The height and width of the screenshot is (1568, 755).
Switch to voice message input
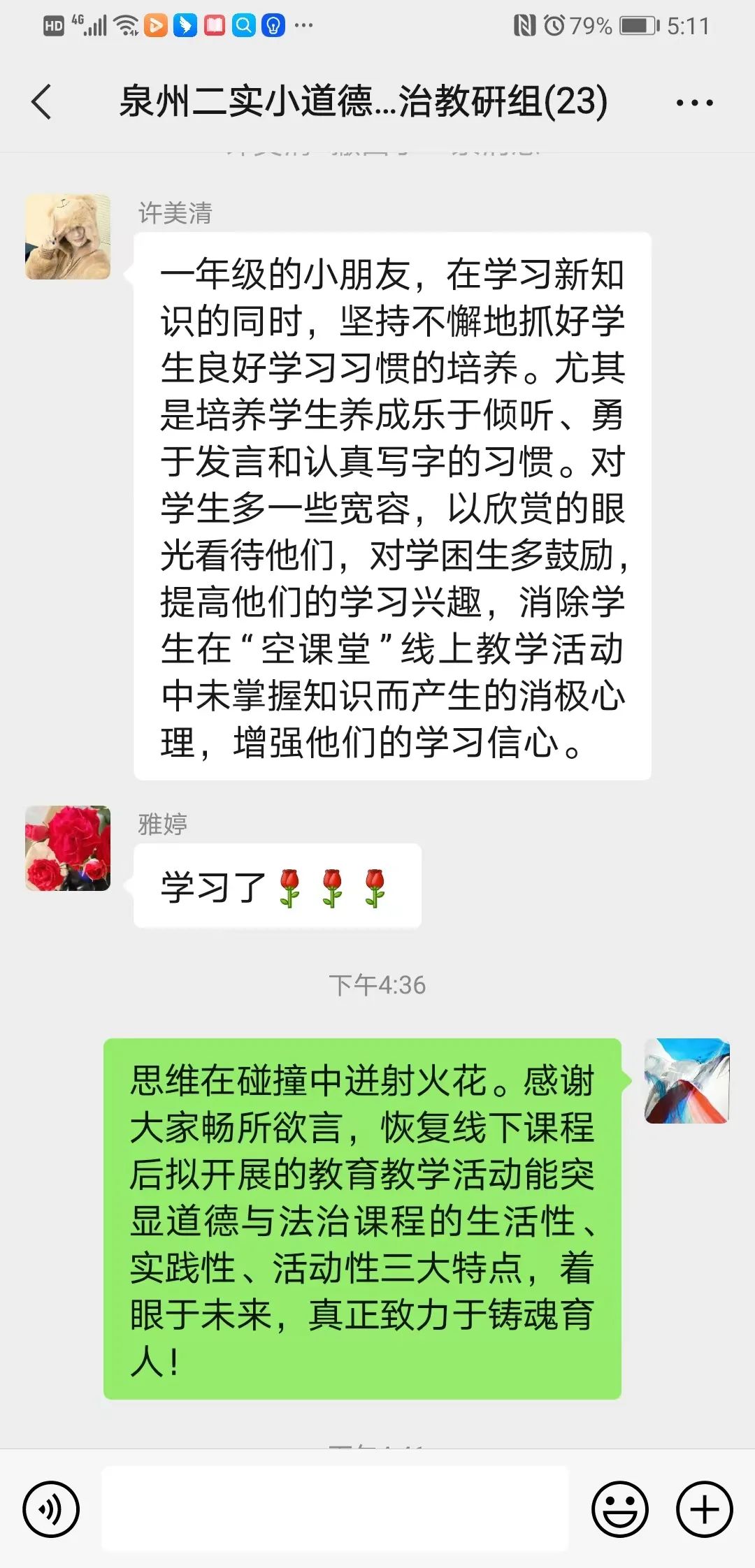pos(51,1509)
